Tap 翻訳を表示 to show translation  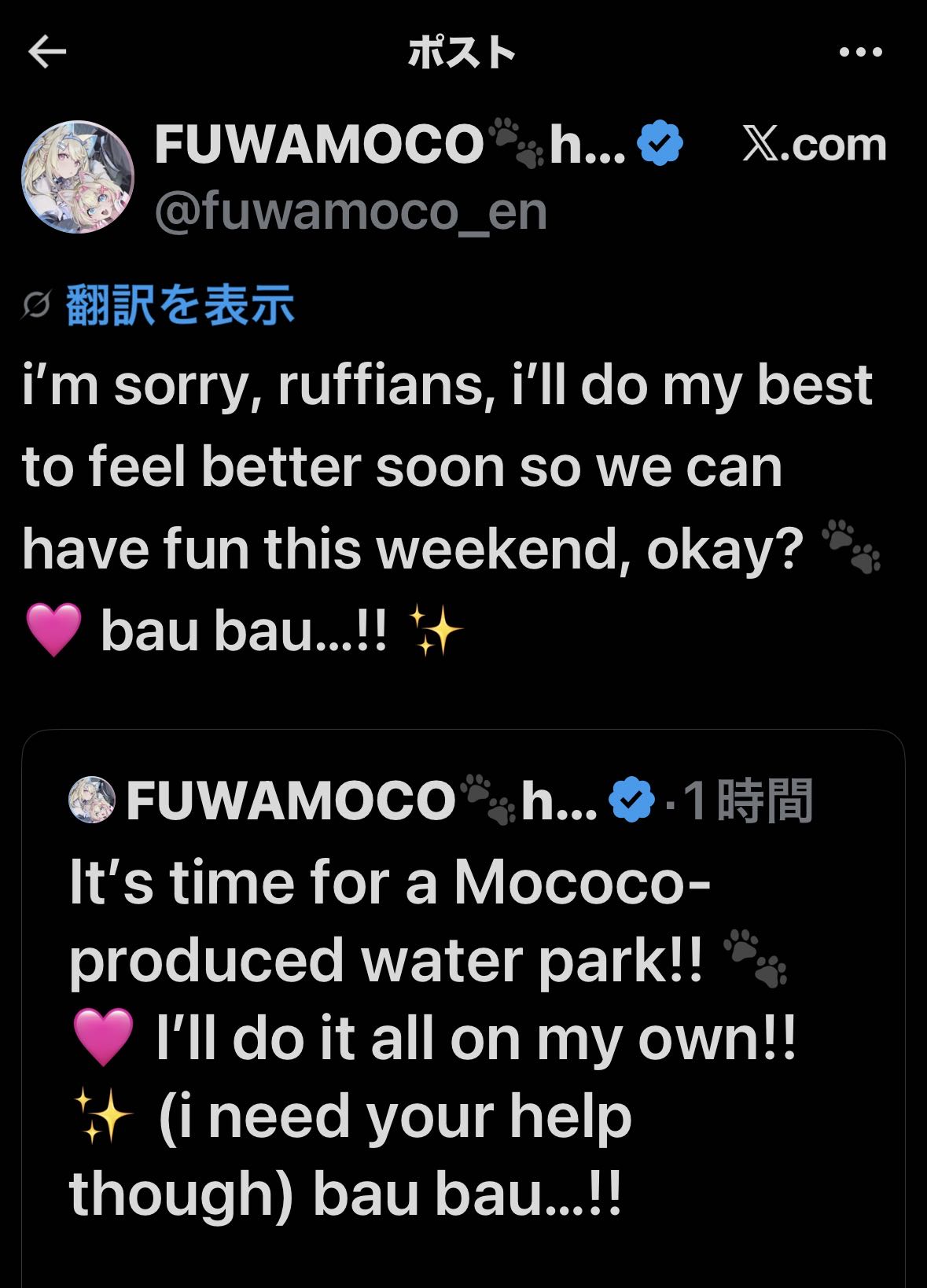(x=180, y=305)
